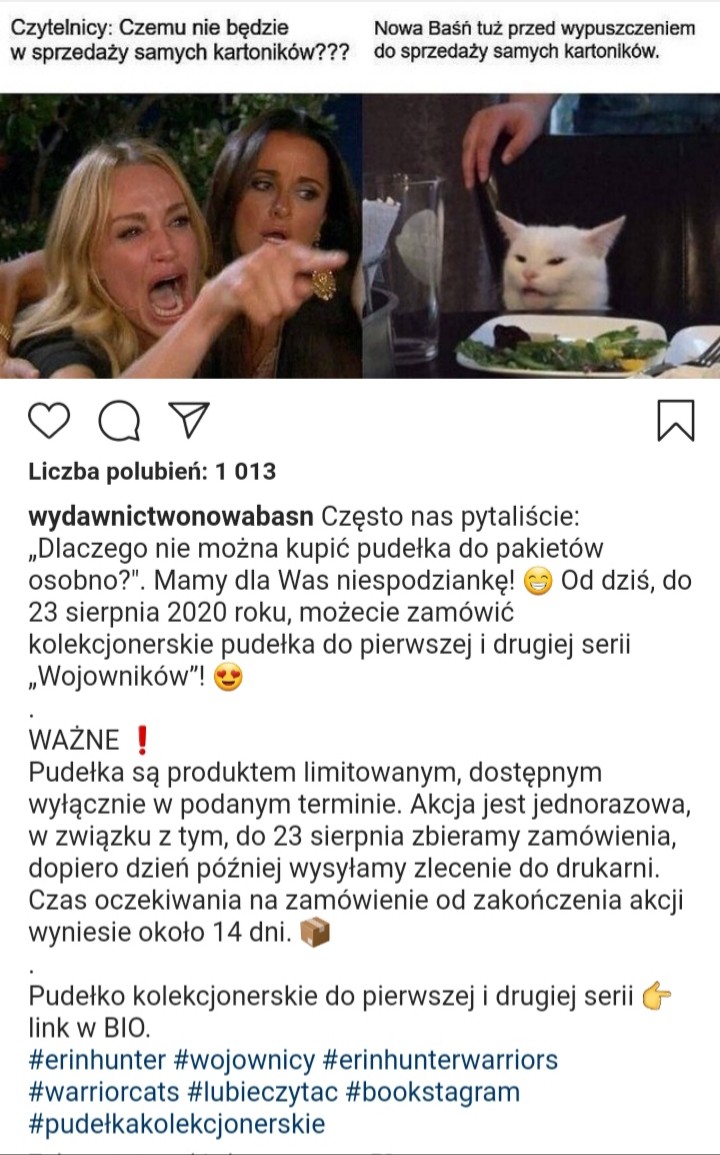View the #pudełkakolekcjonerskie hashtag
720x1155 pixels.
coord(177,1123)
